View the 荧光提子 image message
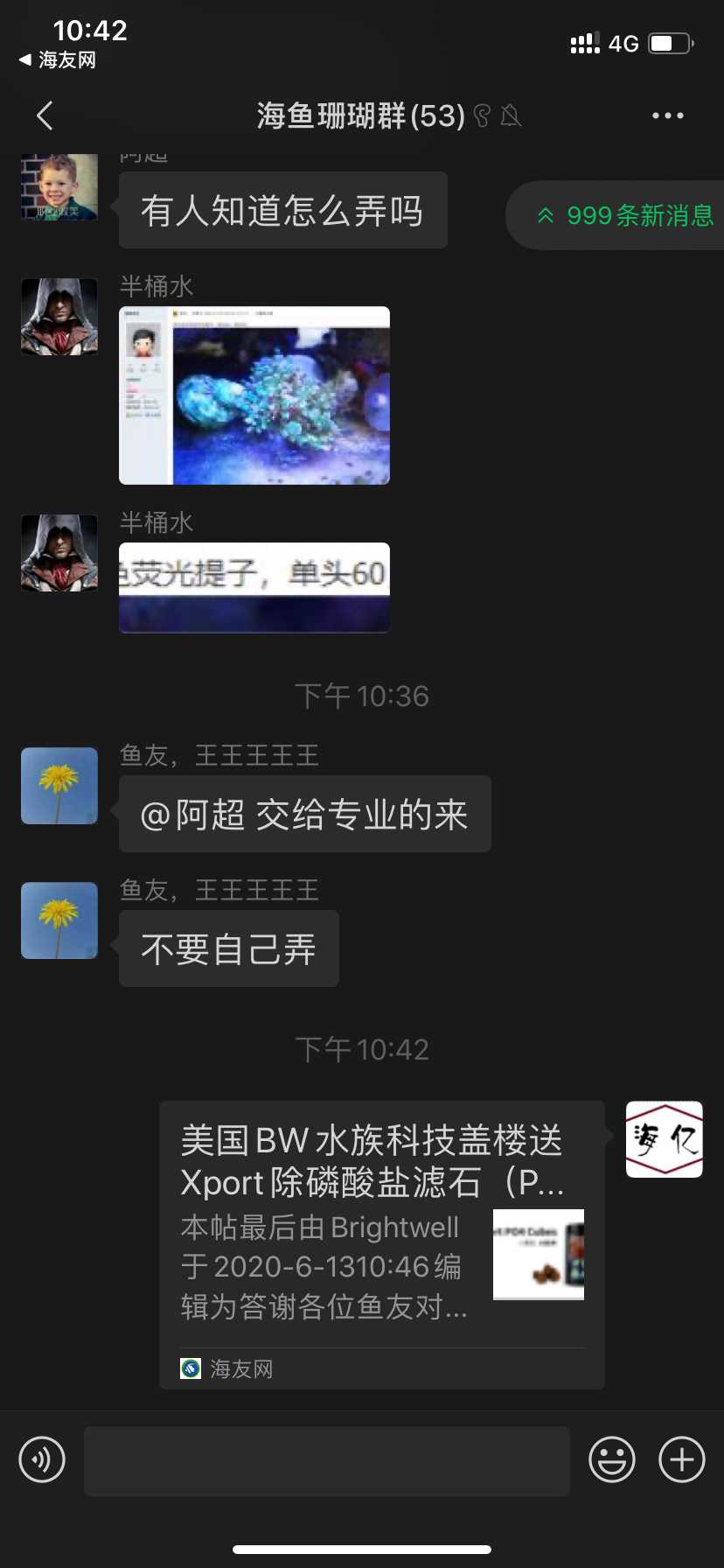This screenshot has height=1568, width=724. tap(254, 587)
